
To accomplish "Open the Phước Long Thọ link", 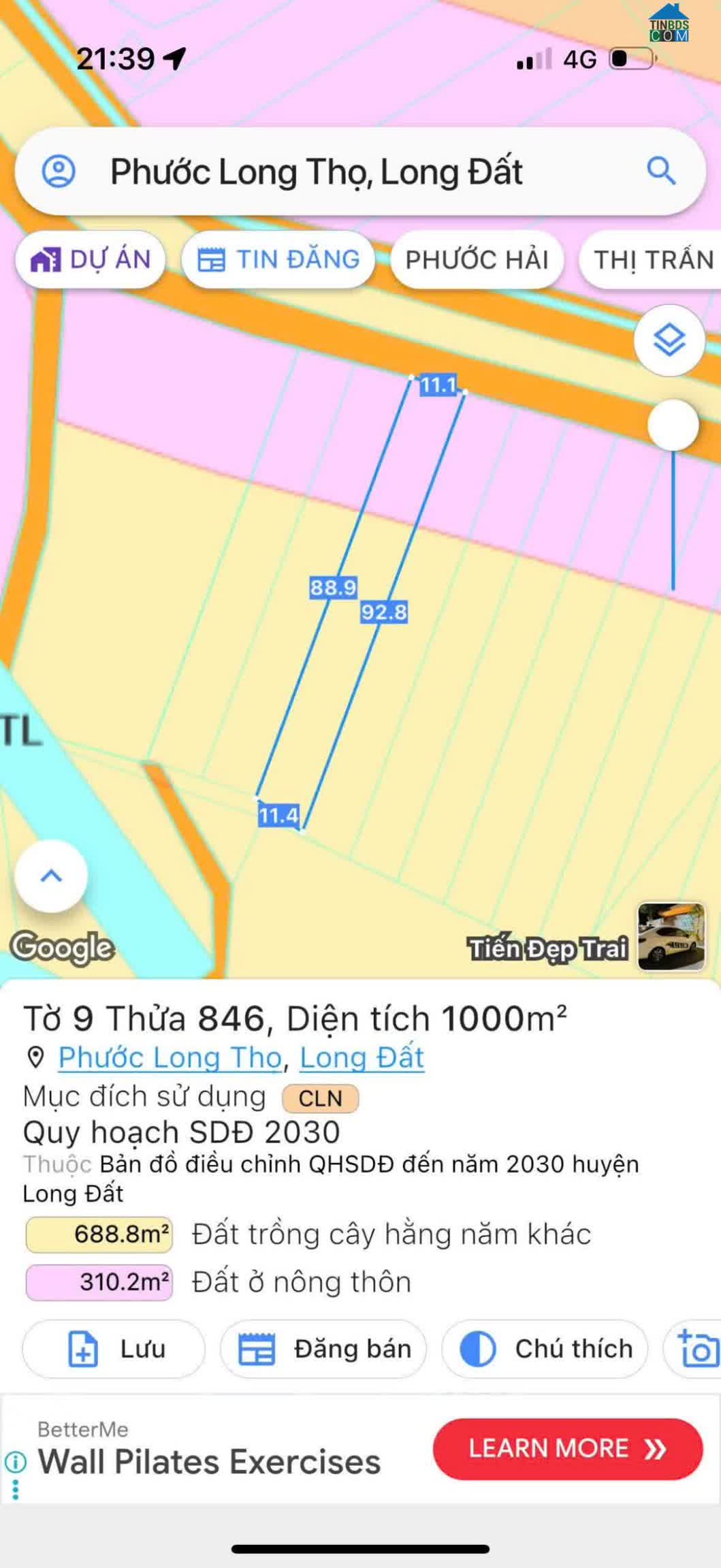I will pyautogui.click(x=170, y=1057).
